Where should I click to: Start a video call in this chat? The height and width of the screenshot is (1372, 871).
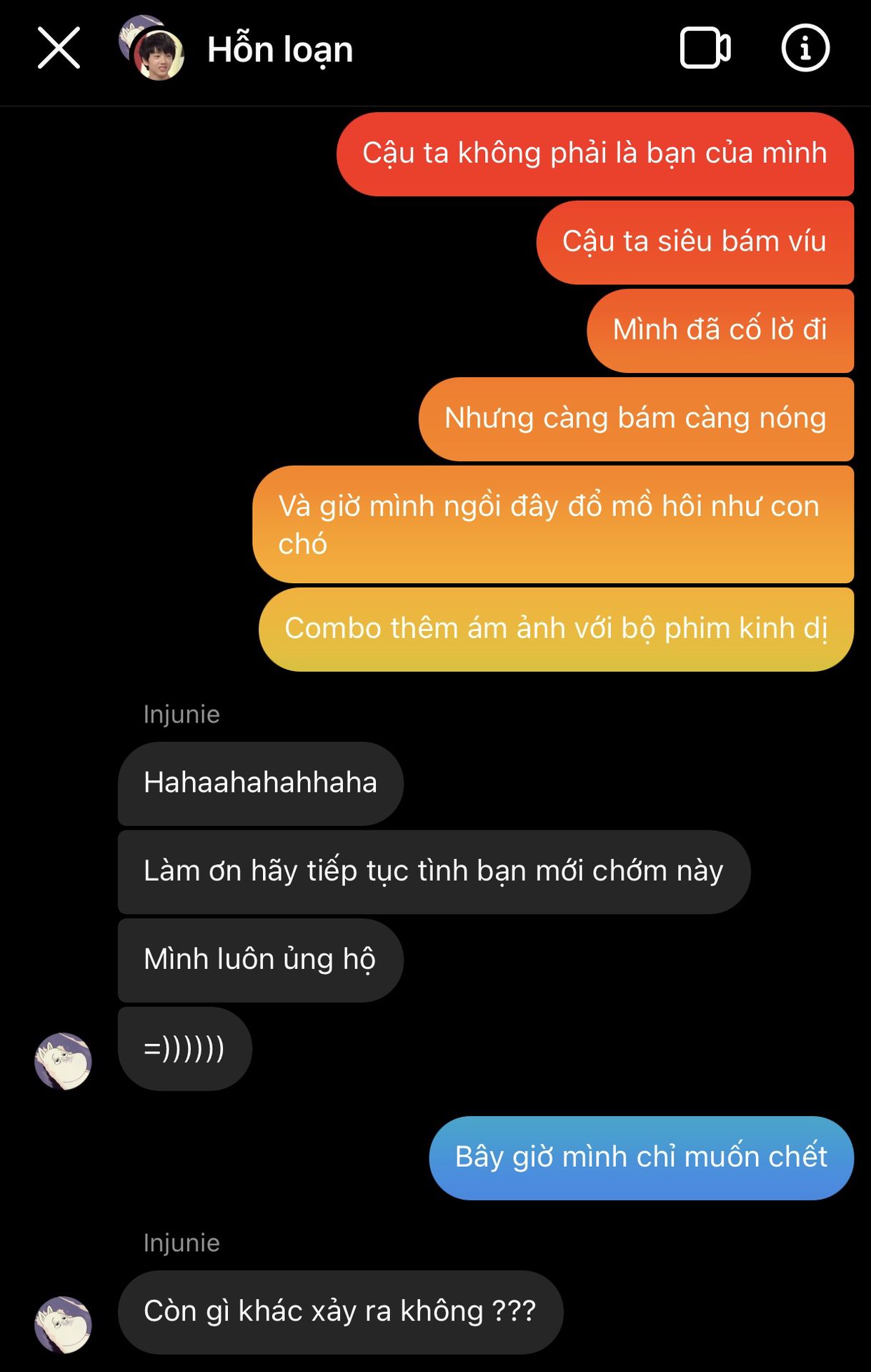(705, 49)
